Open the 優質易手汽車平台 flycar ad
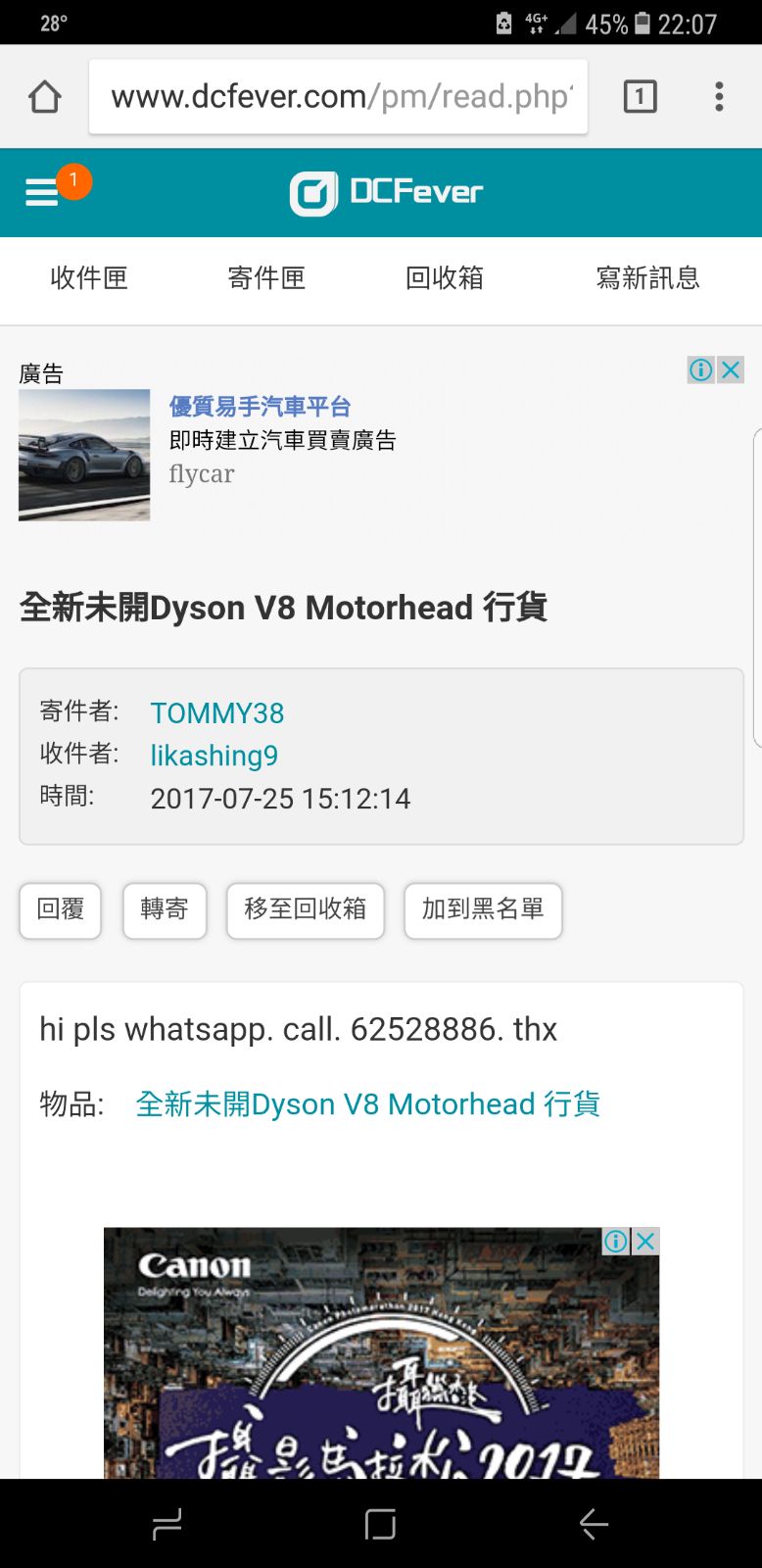Screen dimensions: 762x1568 click(260, 407)
